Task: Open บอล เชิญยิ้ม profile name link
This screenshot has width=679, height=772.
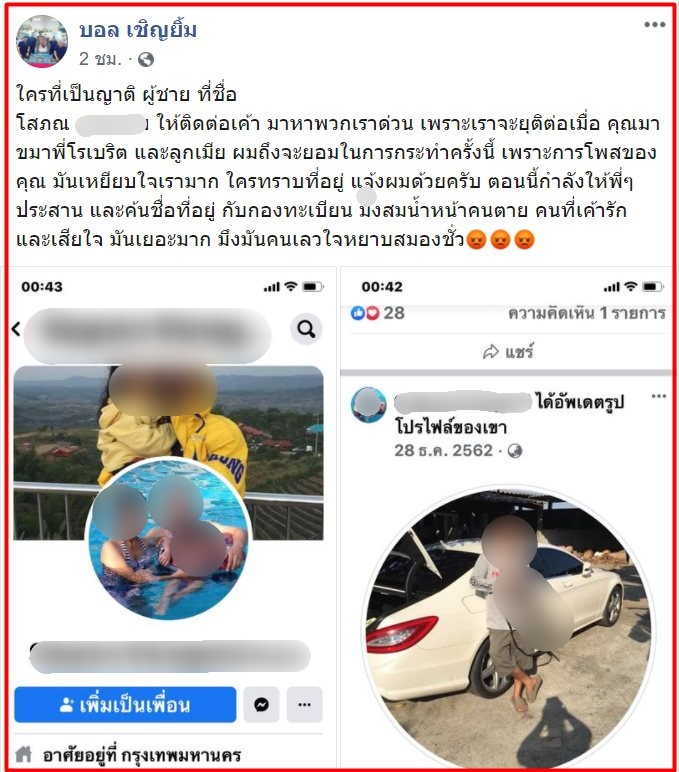Action: coord(138,30)
